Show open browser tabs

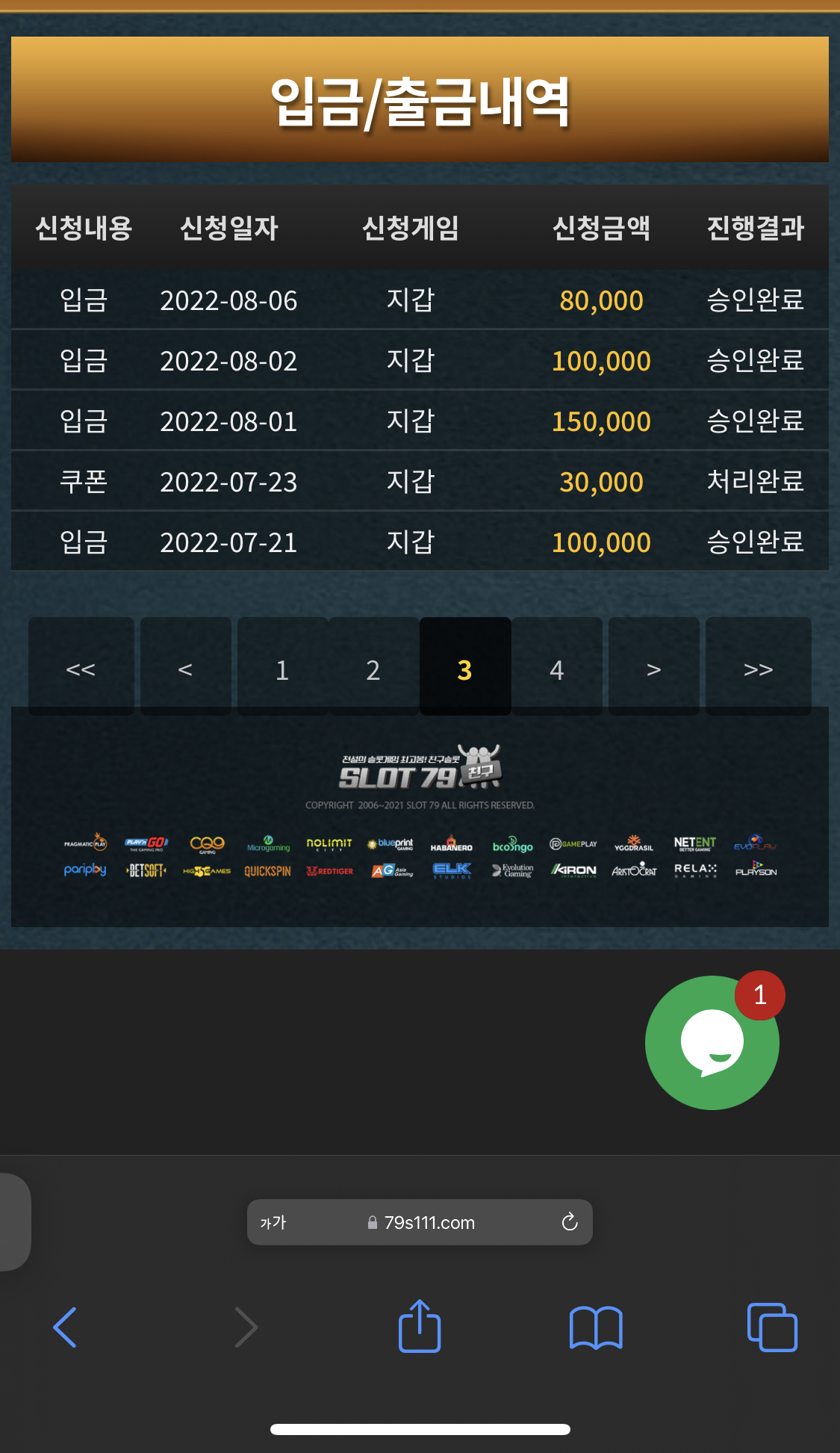click(772, 1327)
